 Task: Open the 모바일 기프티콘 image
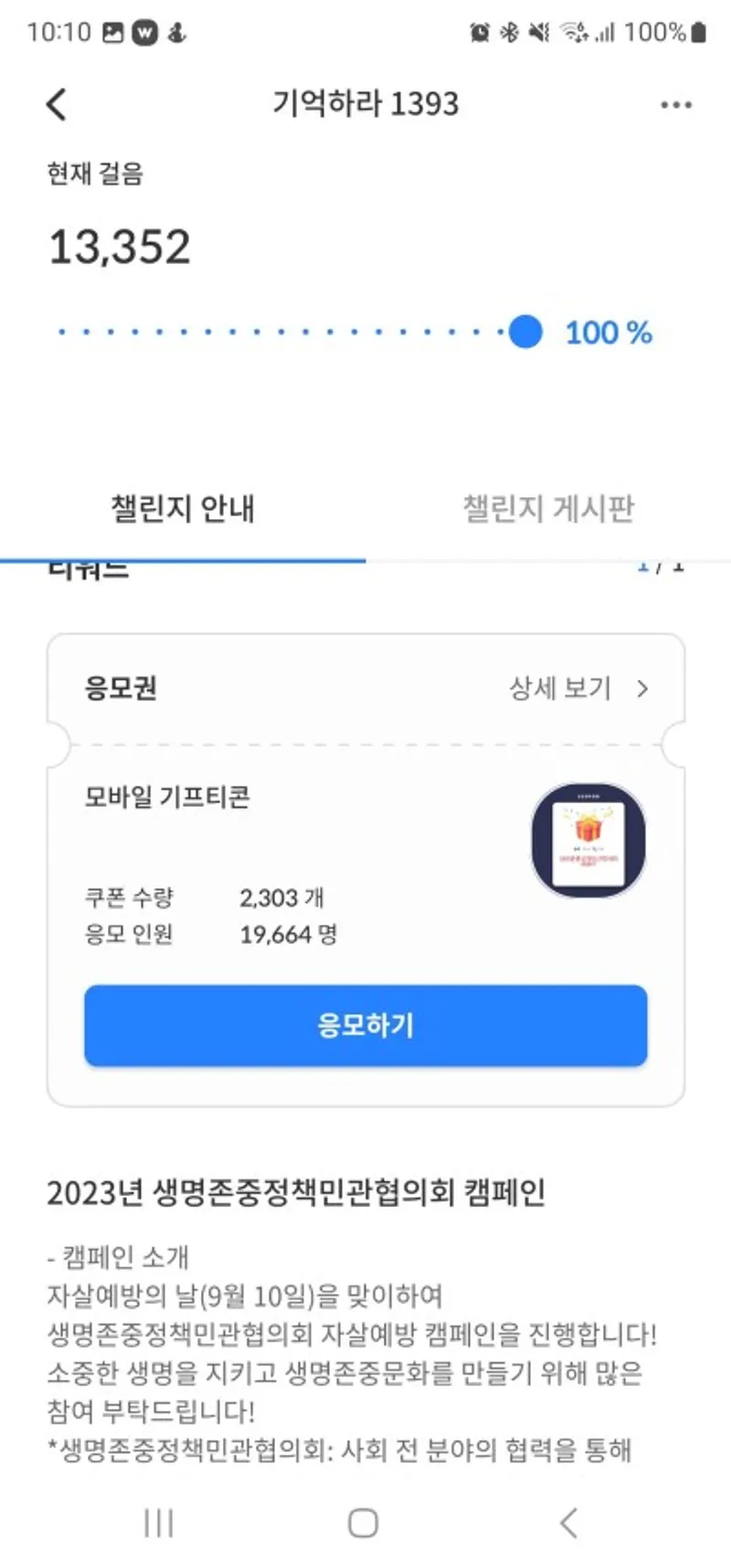[588, 841]
